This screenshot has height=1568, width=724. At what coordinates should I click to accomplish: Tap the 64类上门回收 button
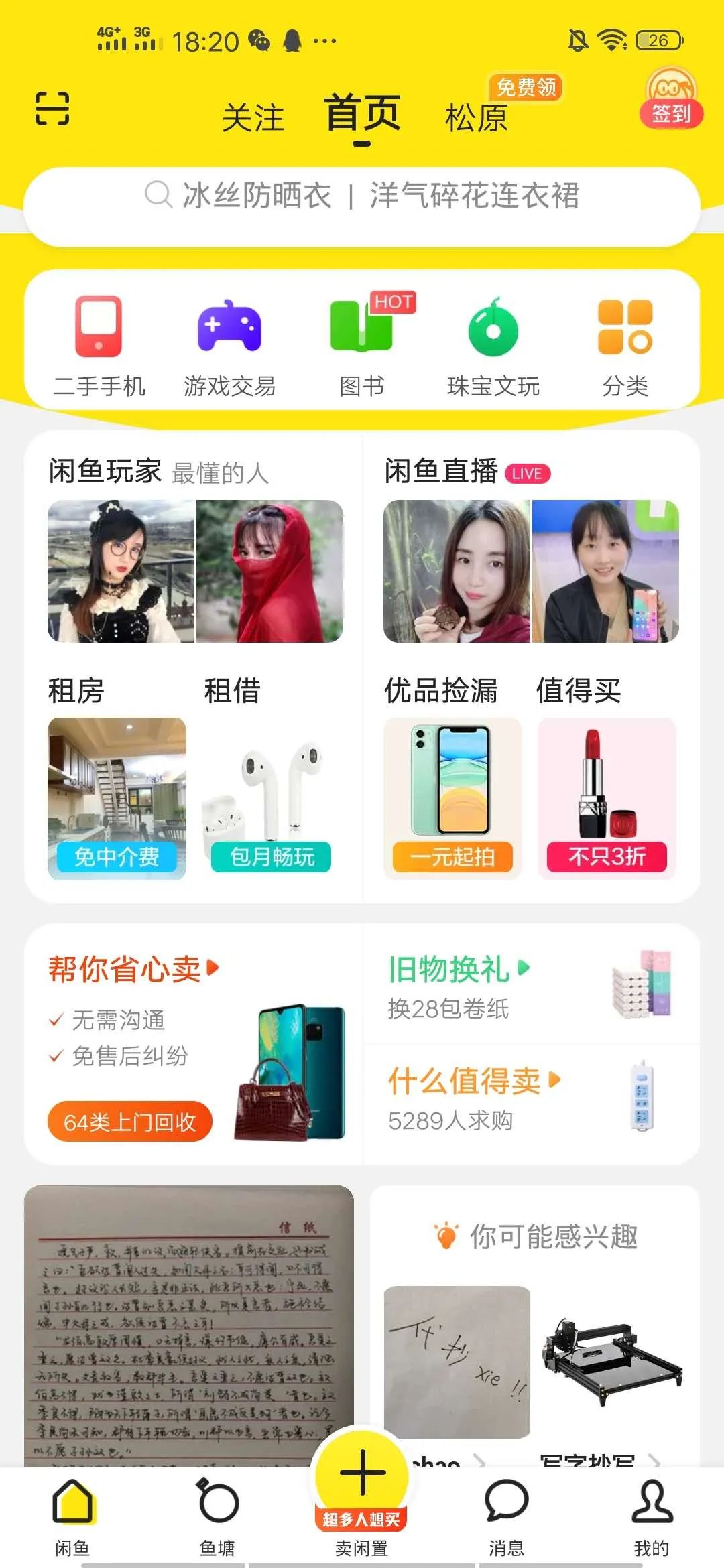tap(130, 1121)
